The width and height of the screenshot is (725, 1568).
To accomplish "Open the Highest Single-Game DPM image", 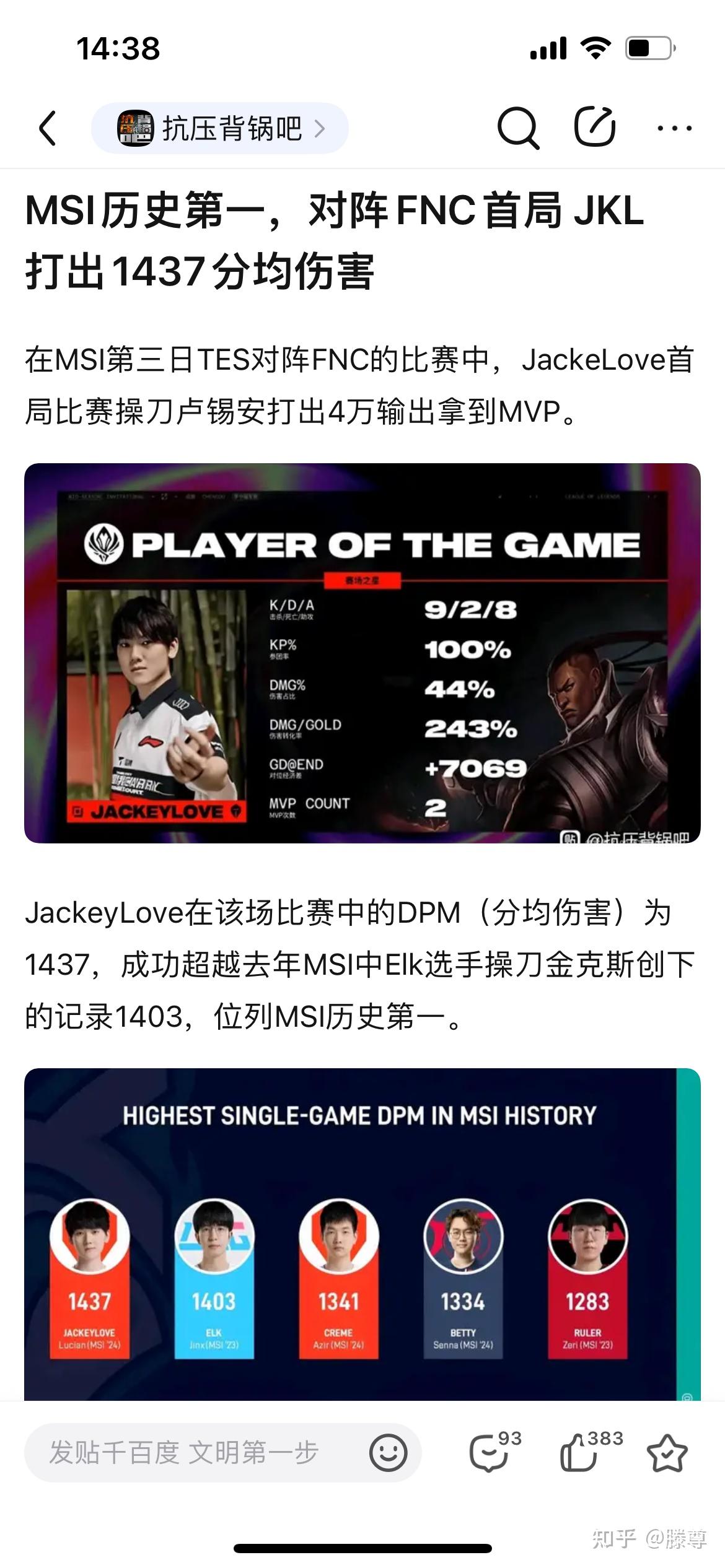I will tap(362, 1232).
